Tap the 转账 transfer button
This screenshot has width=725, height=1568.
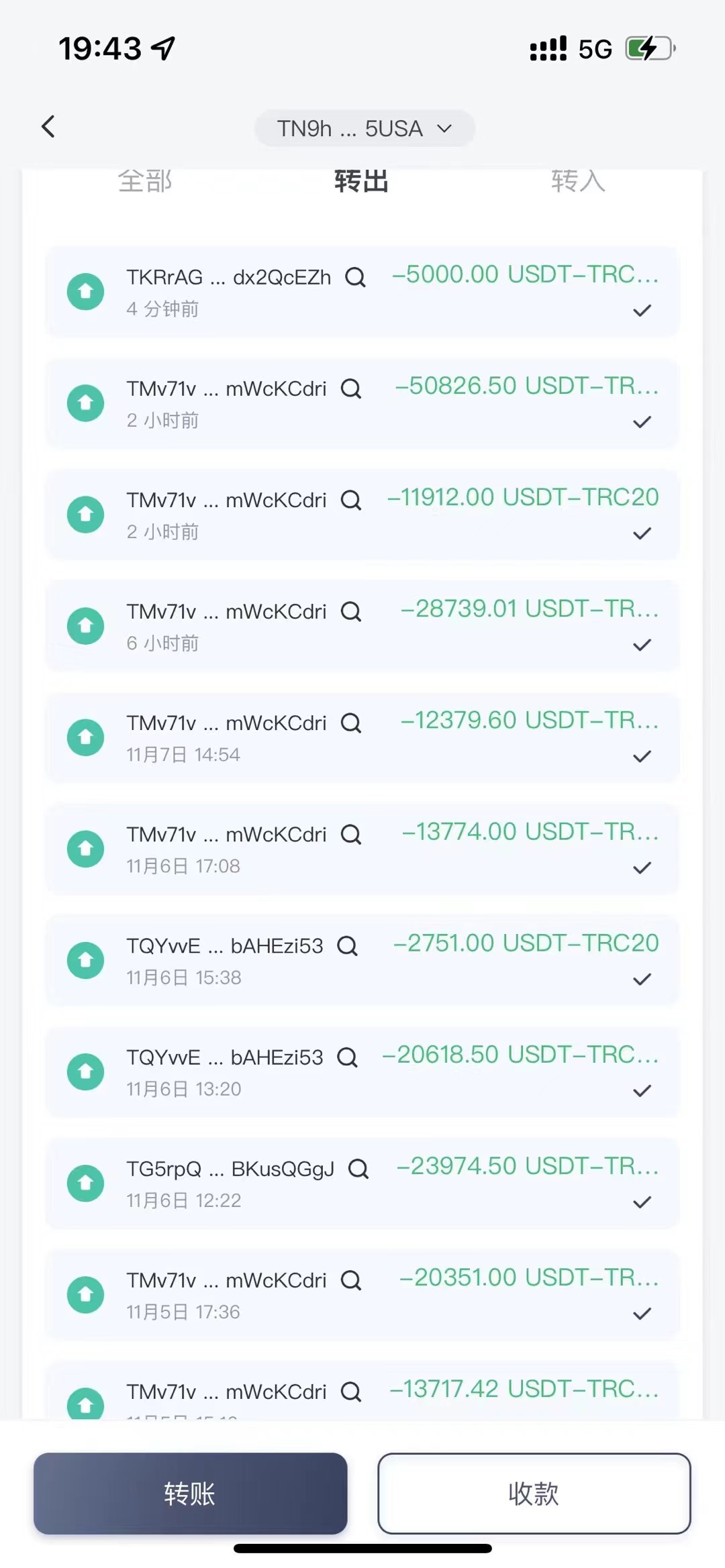click(x=190, y=1494)
